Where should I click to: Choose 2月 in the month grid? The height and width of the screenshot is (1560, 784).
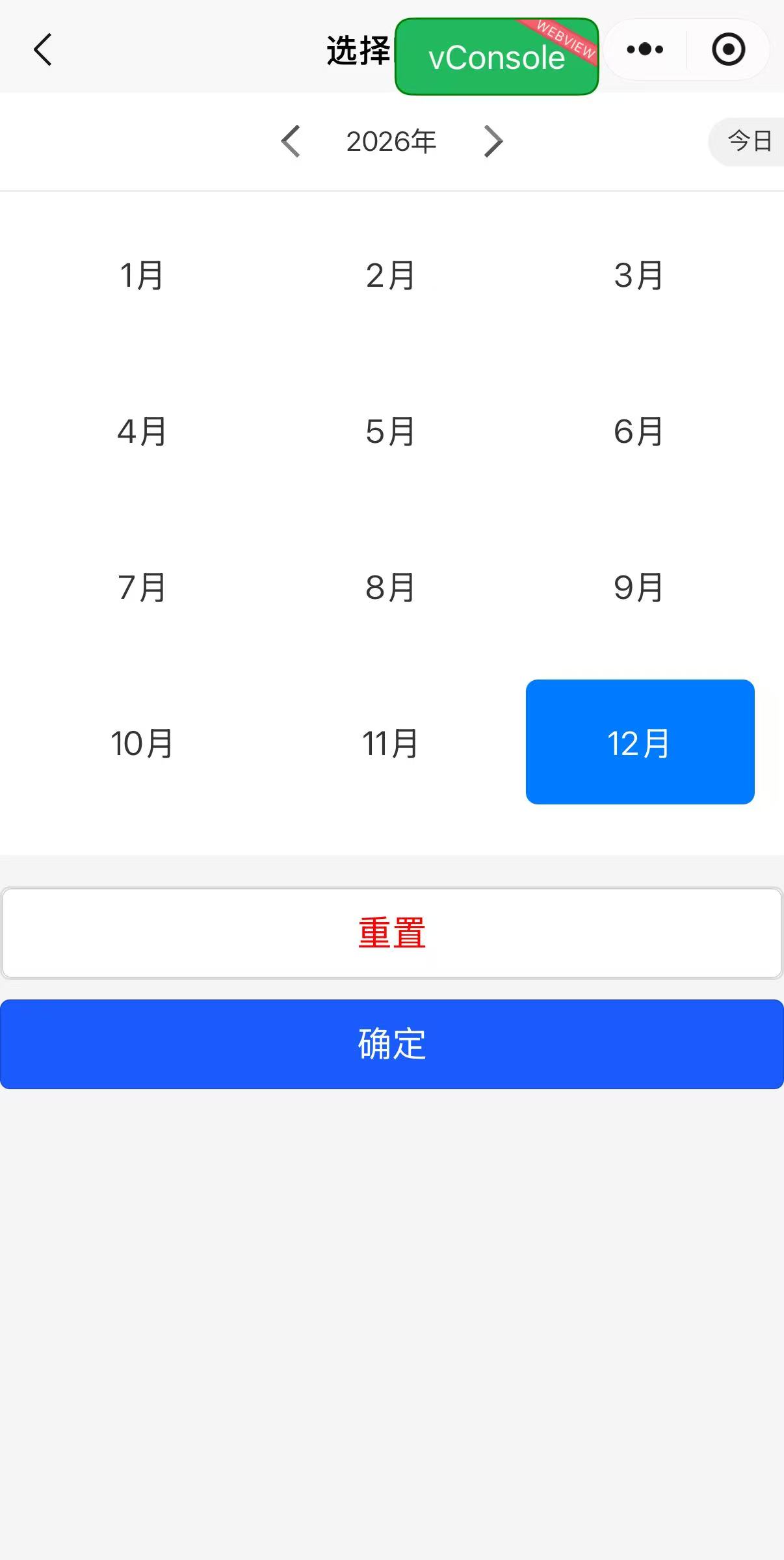coord(390,275)
